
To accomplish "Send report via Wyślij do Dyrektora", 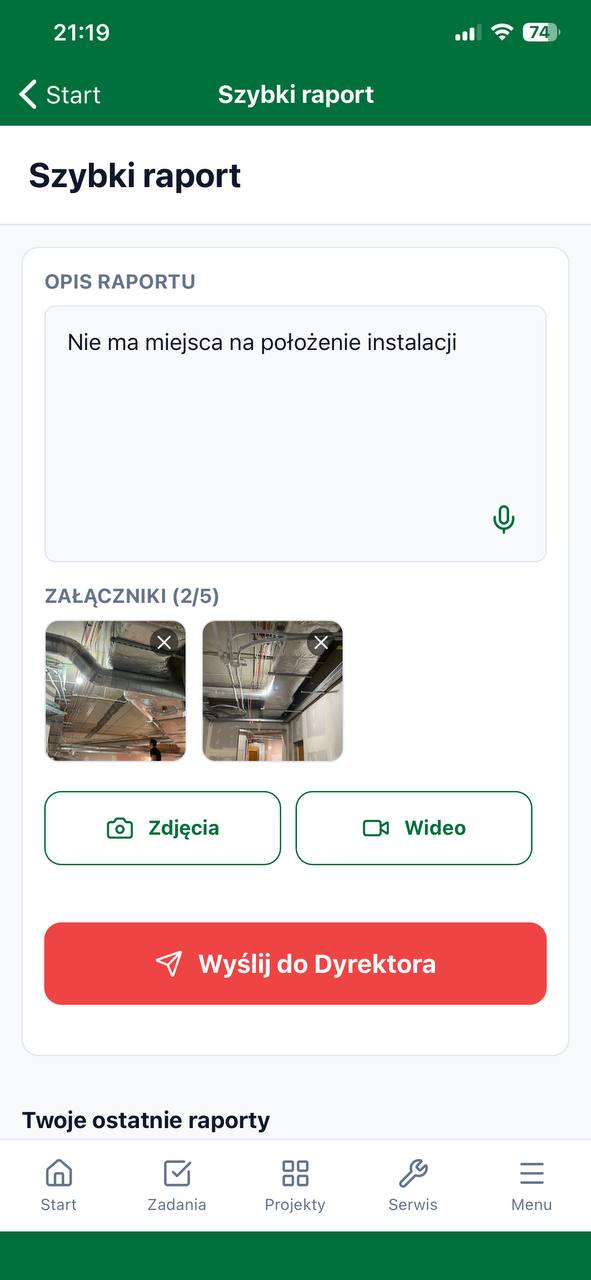I will click(x=295, y=964).
